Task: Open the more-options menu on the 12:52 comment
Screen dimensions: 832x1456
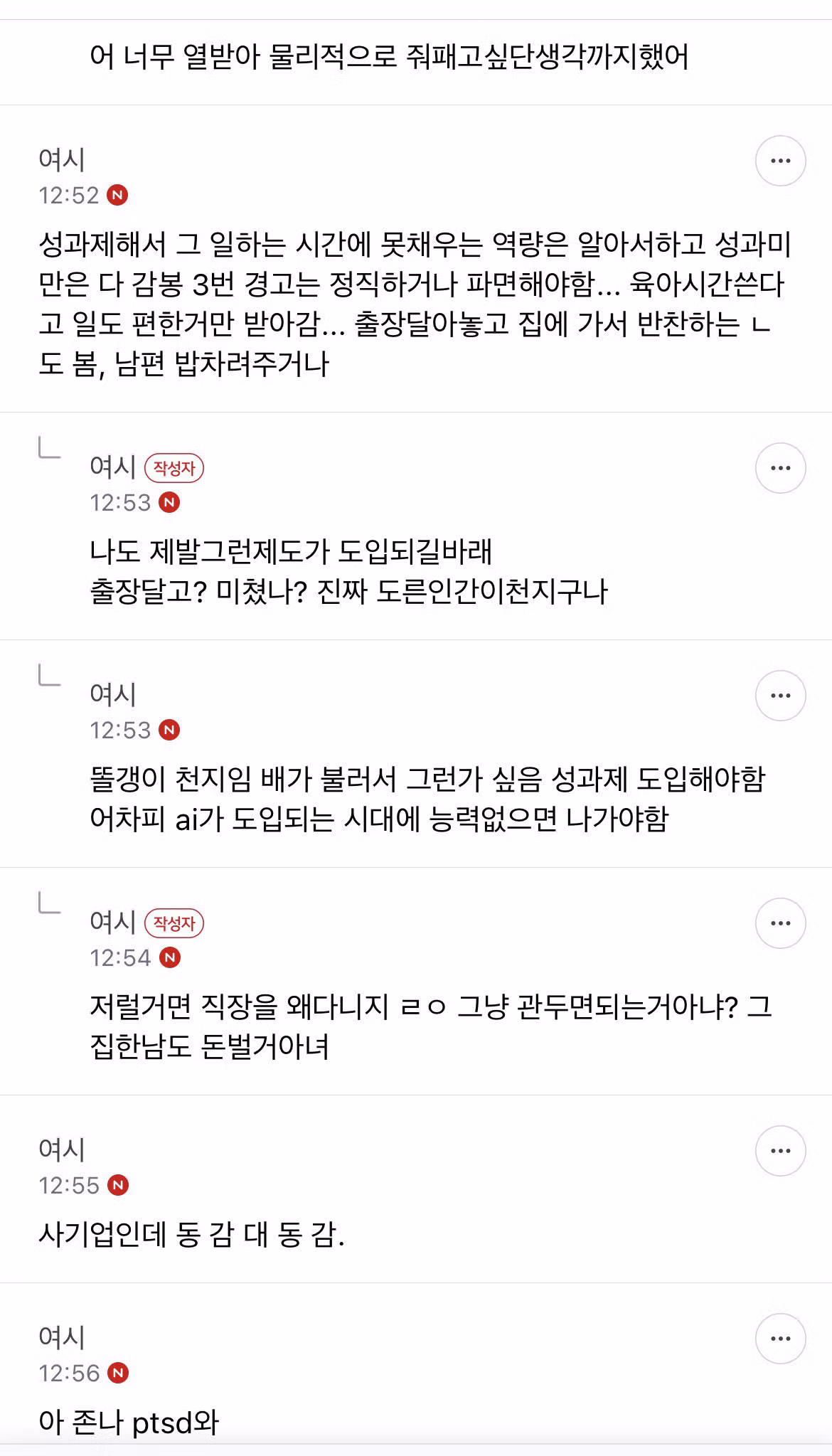Action: [x=782, y=159]
